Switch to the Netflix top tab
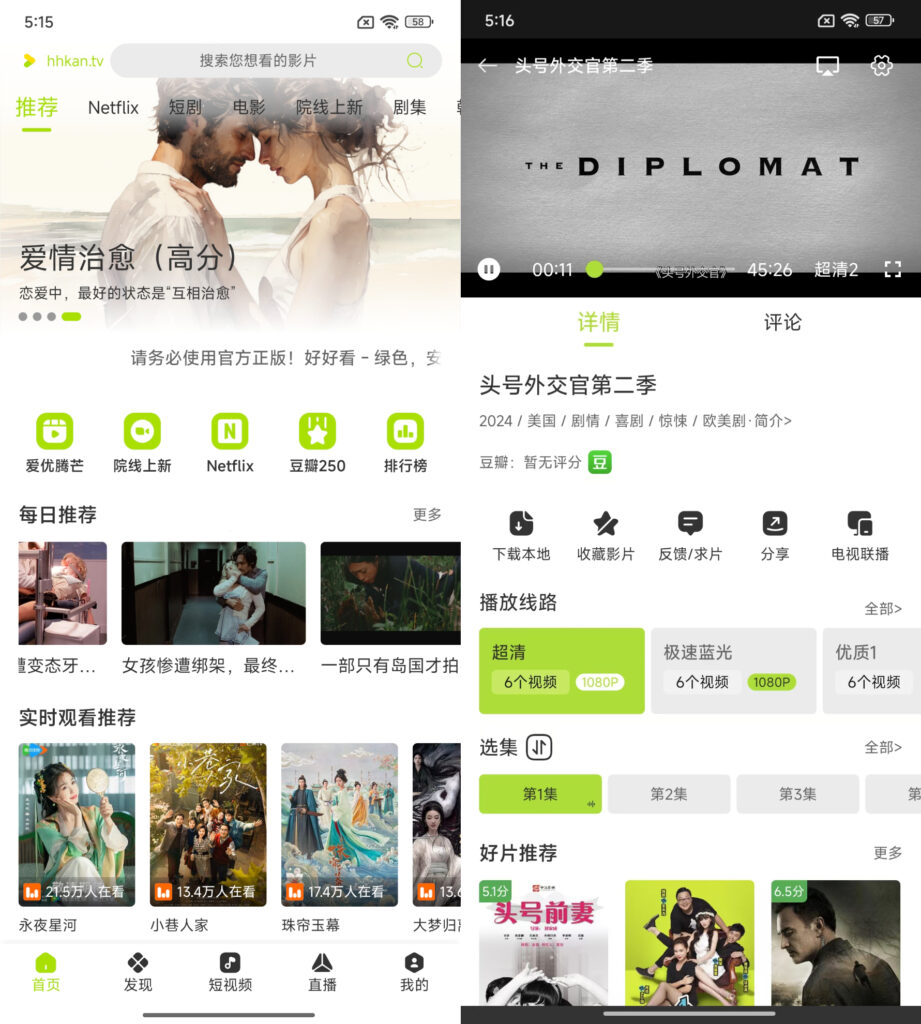This screenshot has height=1024, width=921. pyautogui.click(x=113, y=108)
